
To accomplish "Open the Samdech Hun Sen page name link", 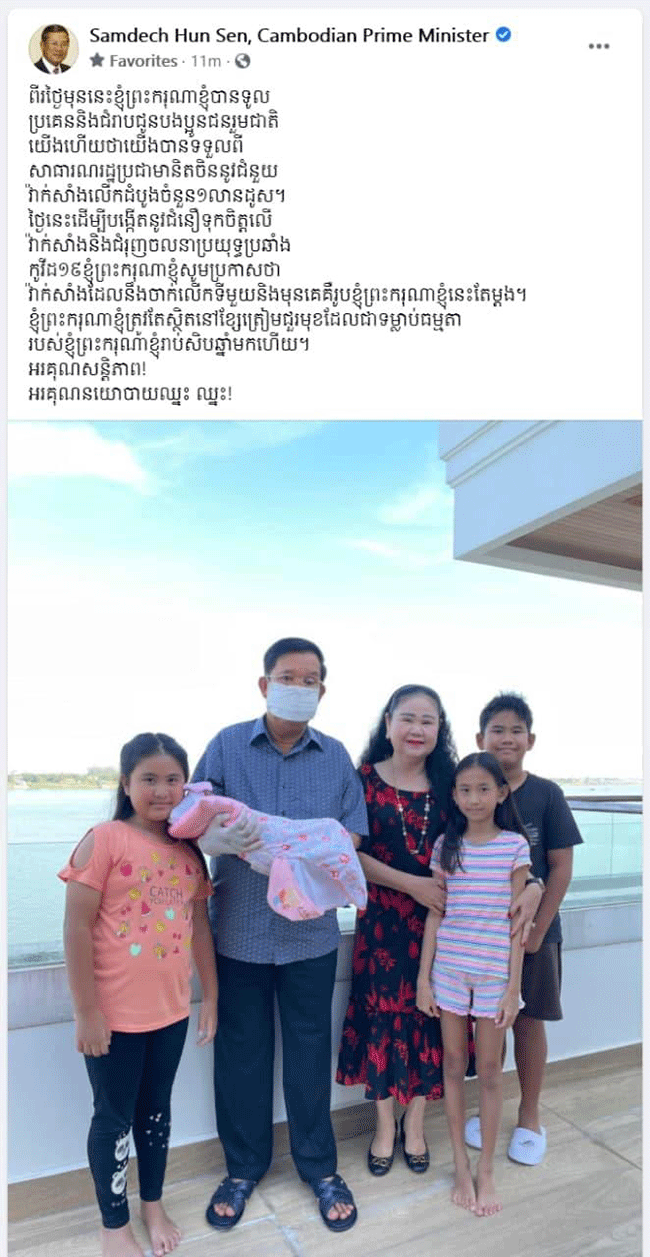I will [290, 35].
